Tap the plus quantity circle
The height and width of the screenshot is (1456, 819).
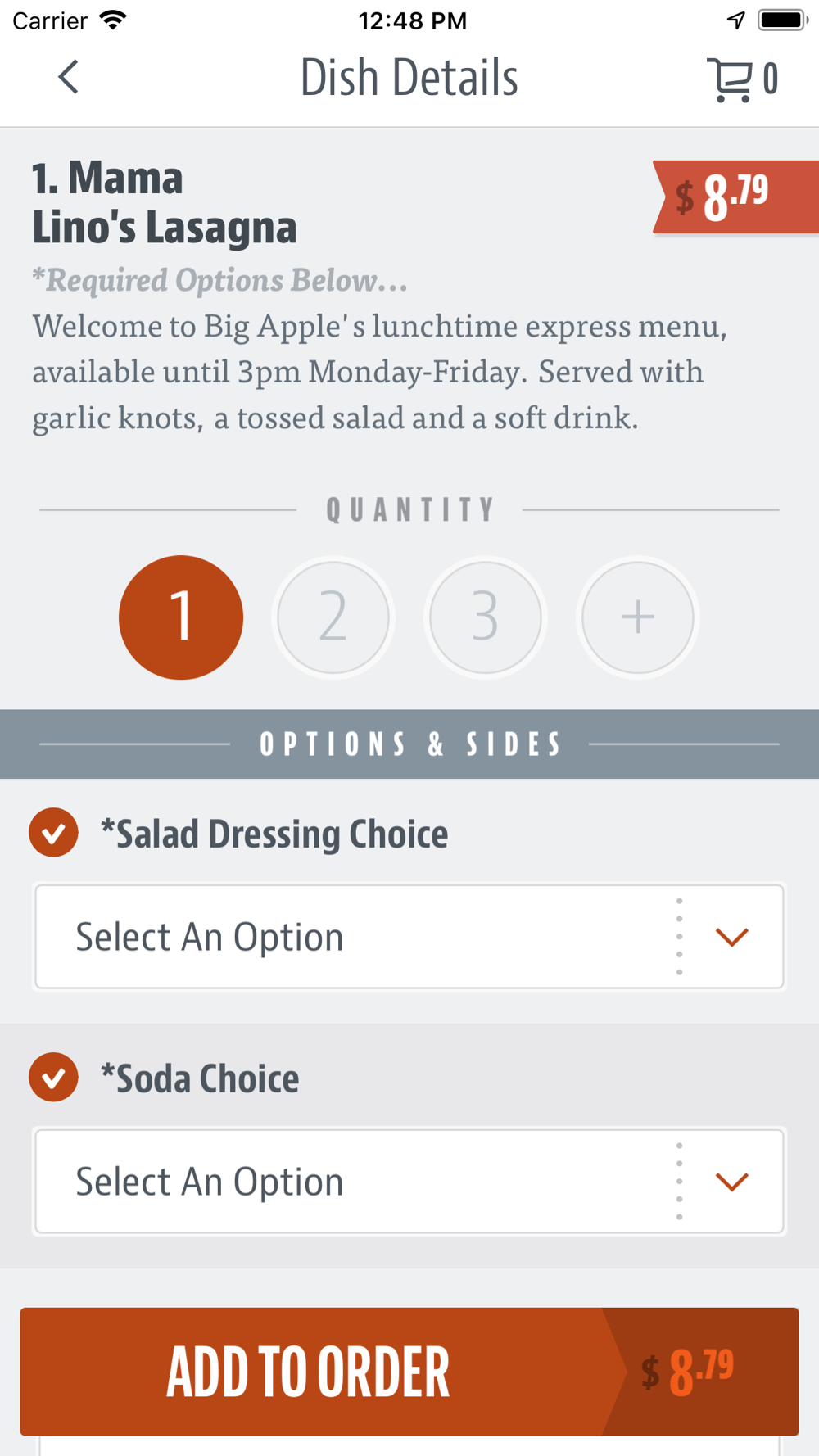[638, 617]
